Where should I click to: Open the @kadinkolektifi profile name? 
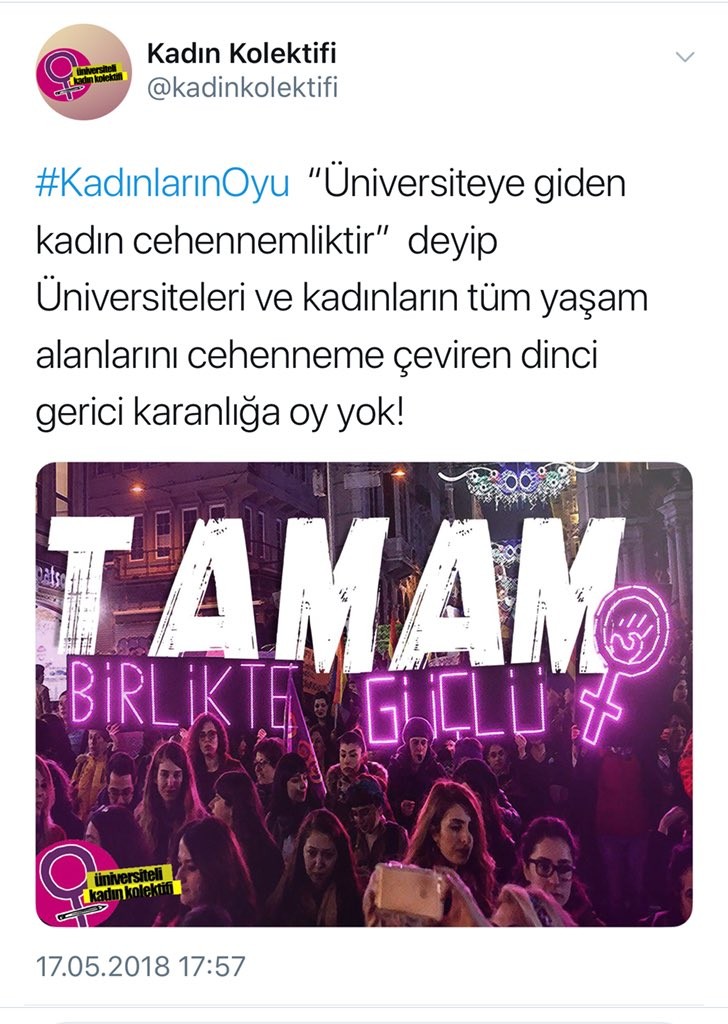coord(242,88)
